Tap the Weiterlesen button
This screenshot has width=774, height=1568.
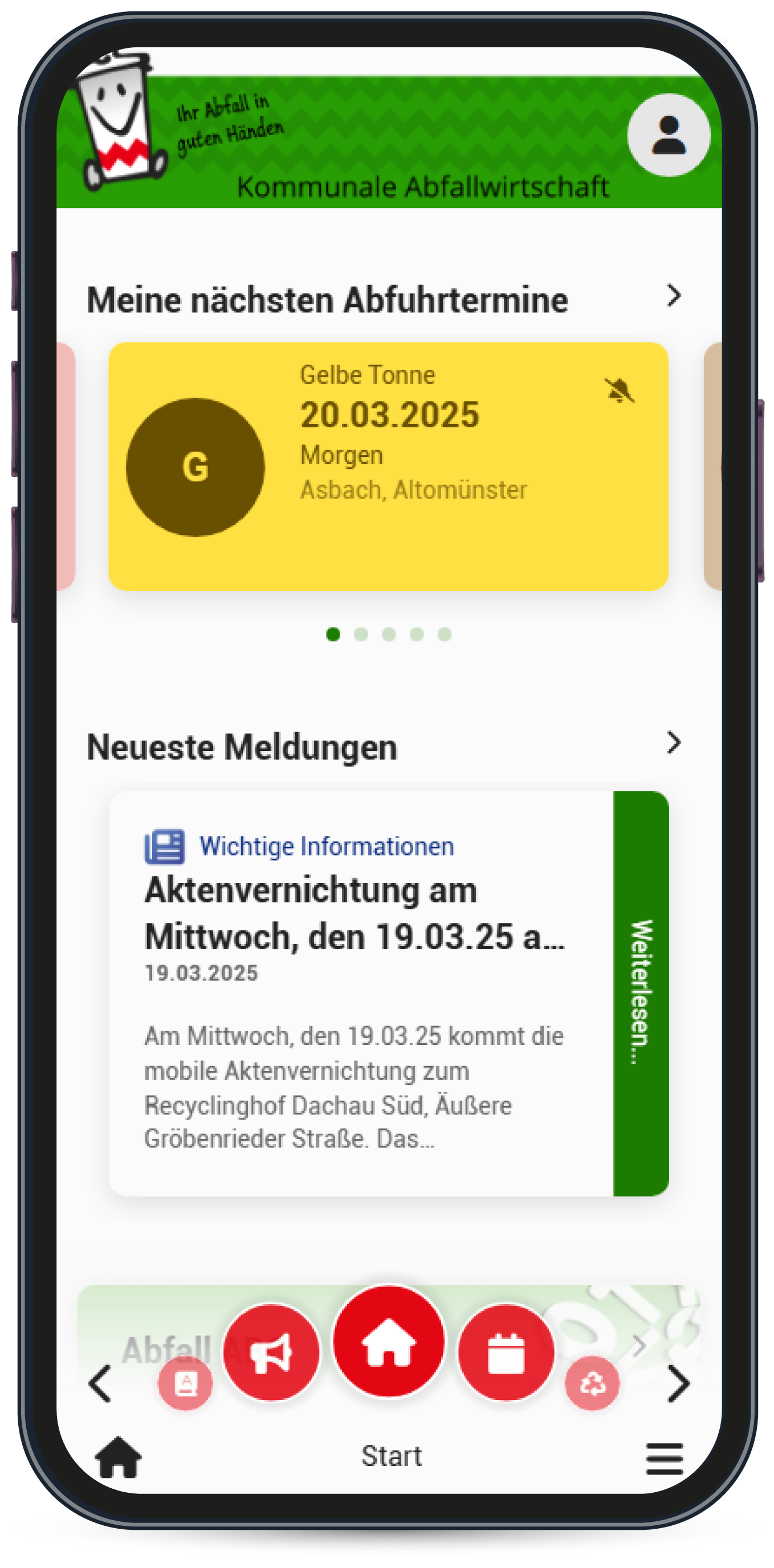point(641,994)
